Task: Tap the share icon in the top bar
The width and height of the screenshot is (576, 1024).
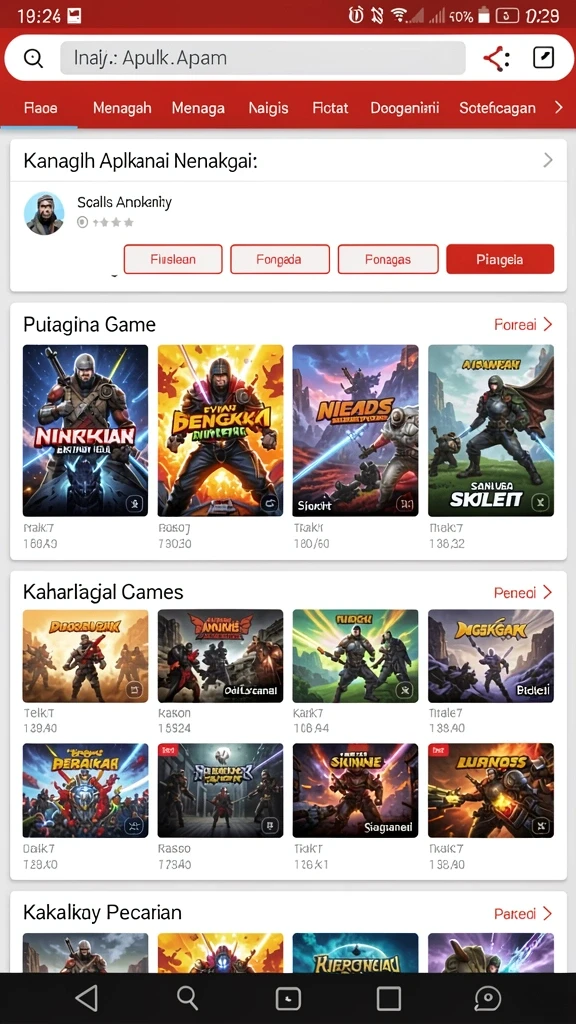Action: pos(496,59)
